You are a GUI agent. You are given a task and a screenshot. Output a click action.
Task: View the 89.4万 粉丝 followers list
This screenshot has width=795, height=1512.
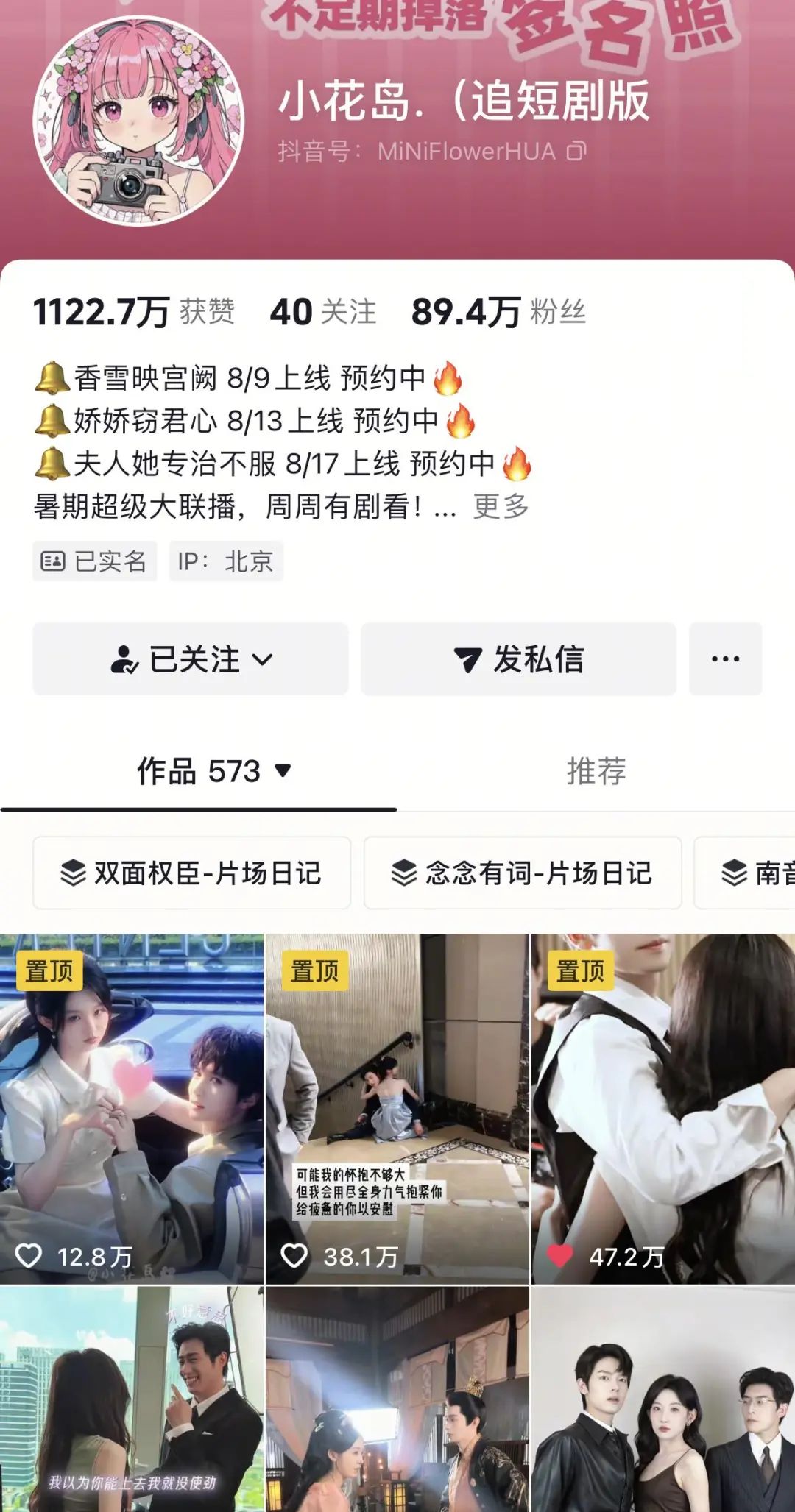tap(498, 312)
